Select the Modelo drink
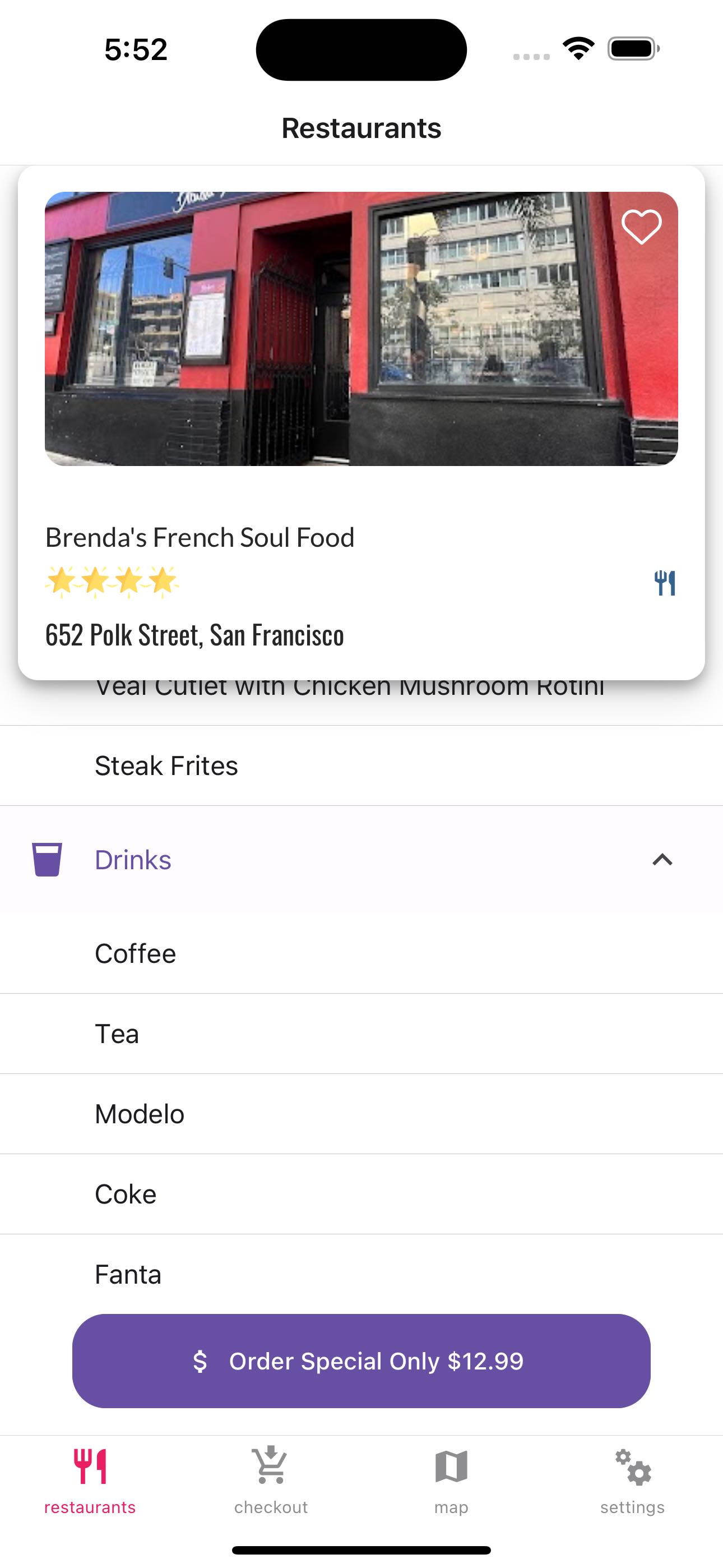The width and height of the screenshot is (723, 1568). click(140, 1114)
